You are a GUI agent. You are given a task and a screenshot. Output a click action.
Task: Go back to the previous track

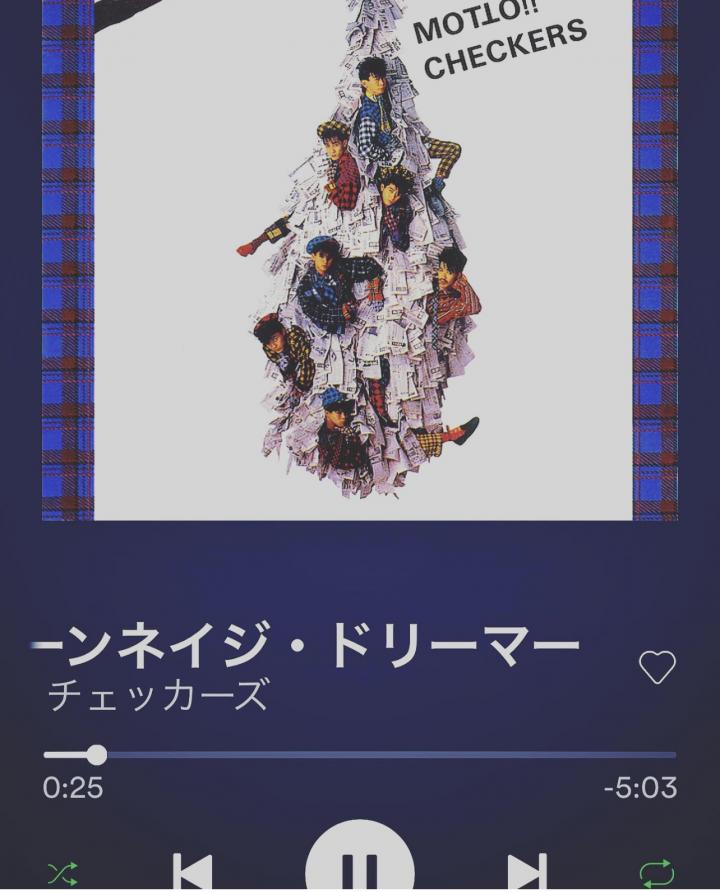[x=192, y=871]
